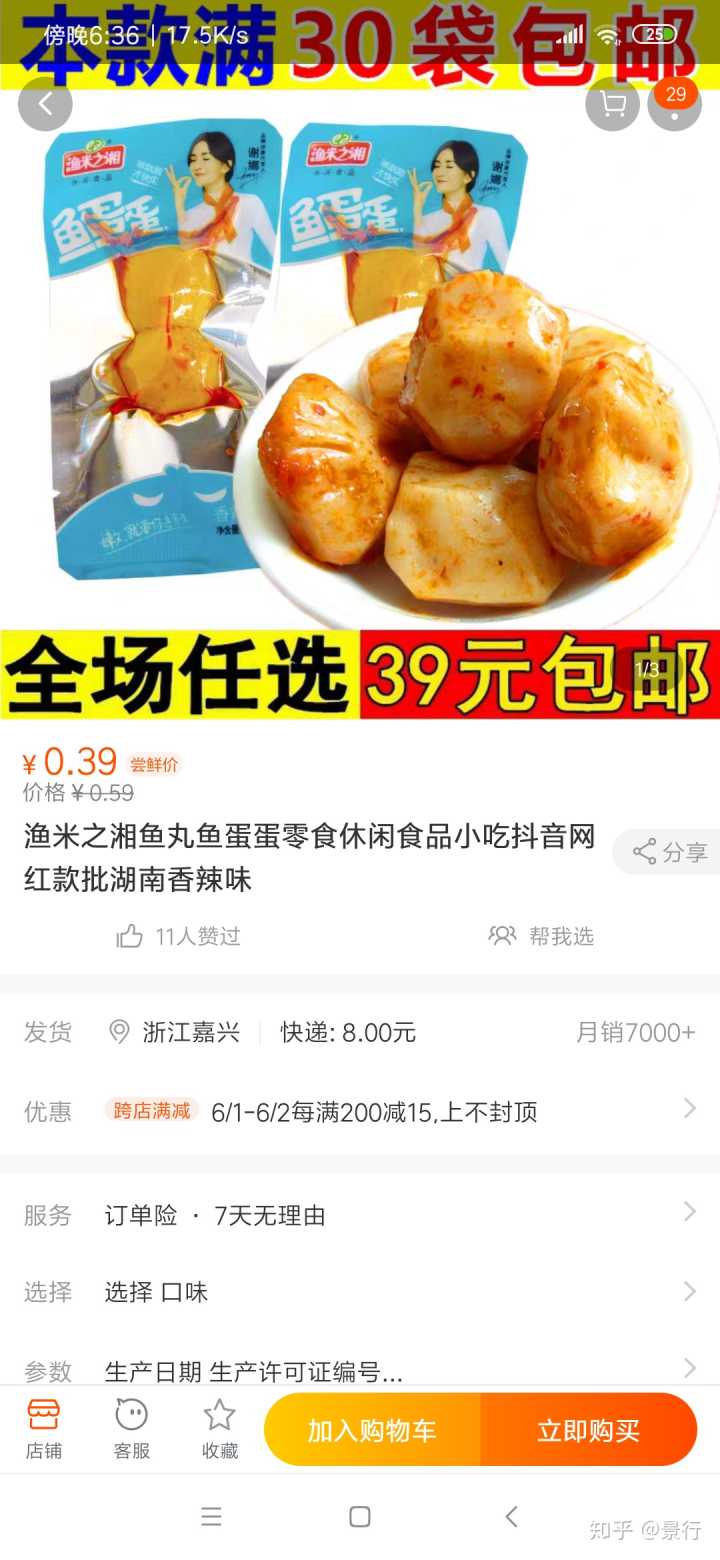Tap the system back button
This screenshot has height=1560, width=720.
[x=511, y=1516]
